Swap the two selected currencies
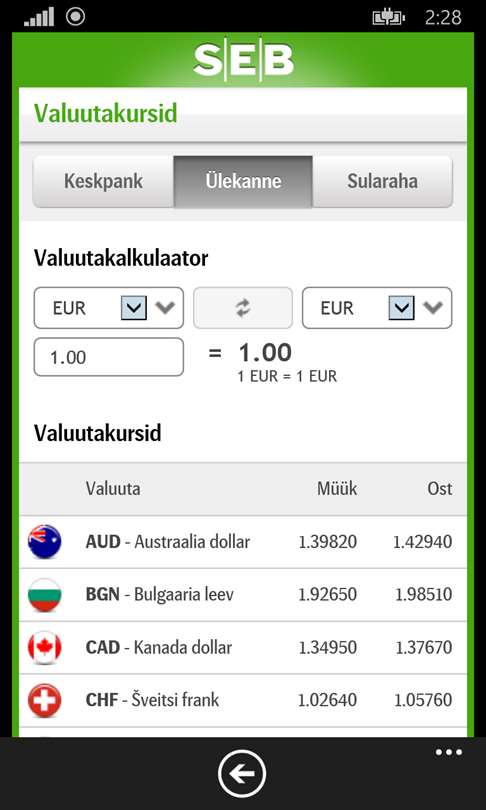 [243, 308]
